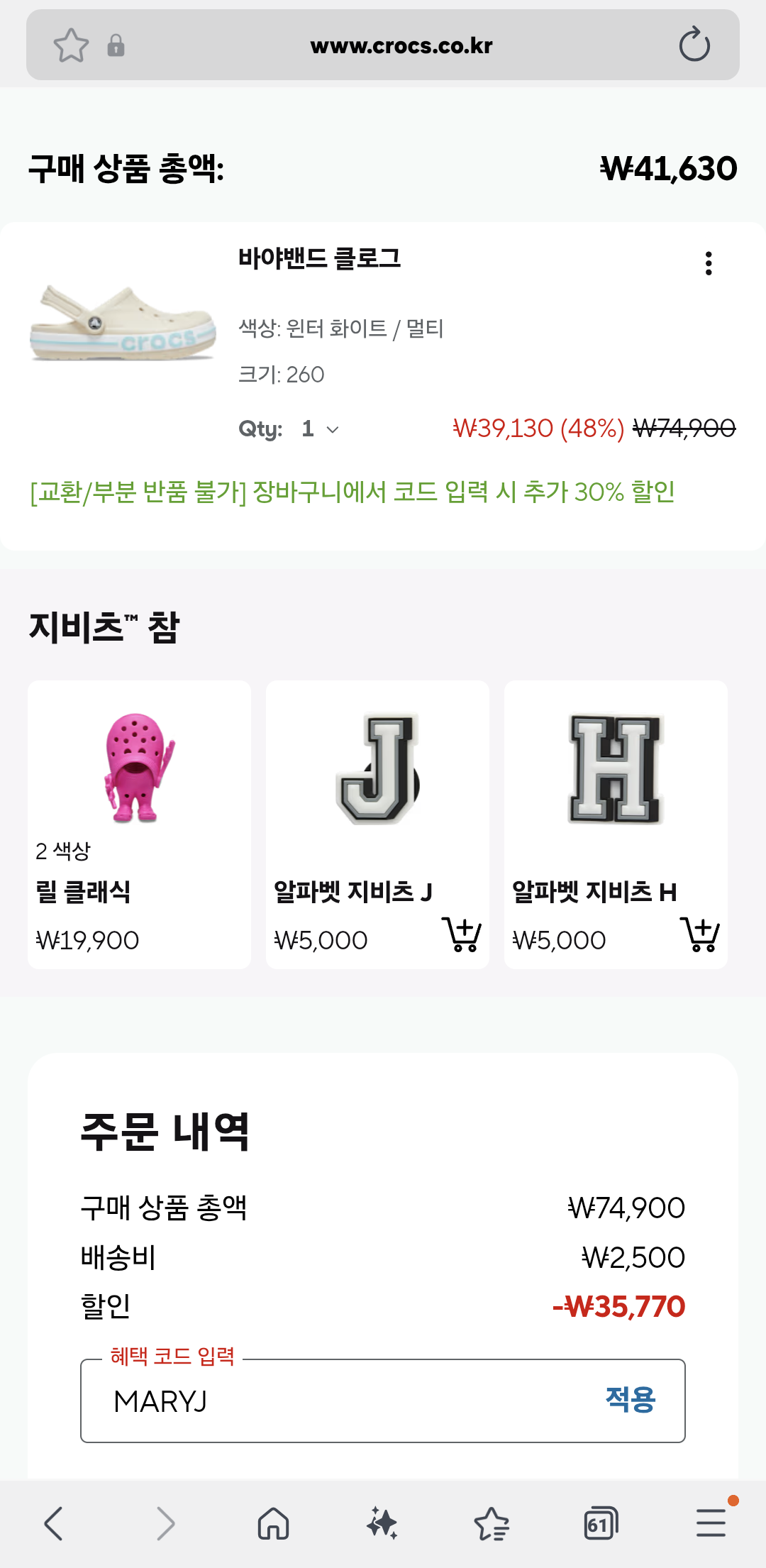The width and height of the screenshot is (766, 1568).
Task: Open the browser home page
Action: 273,1523
